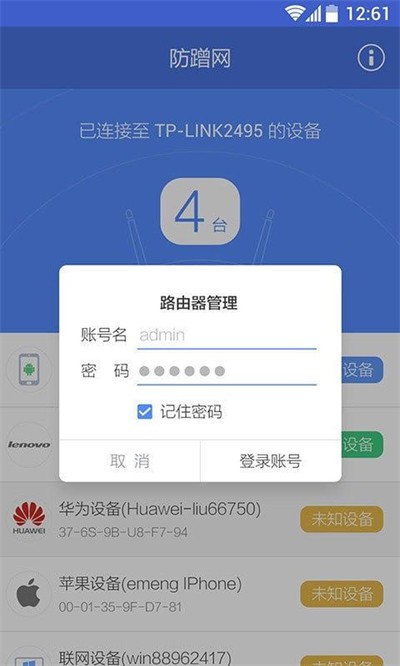
Task: Tap the 账号名 username field
Action: pyautogui.click(x=227, y=336)
